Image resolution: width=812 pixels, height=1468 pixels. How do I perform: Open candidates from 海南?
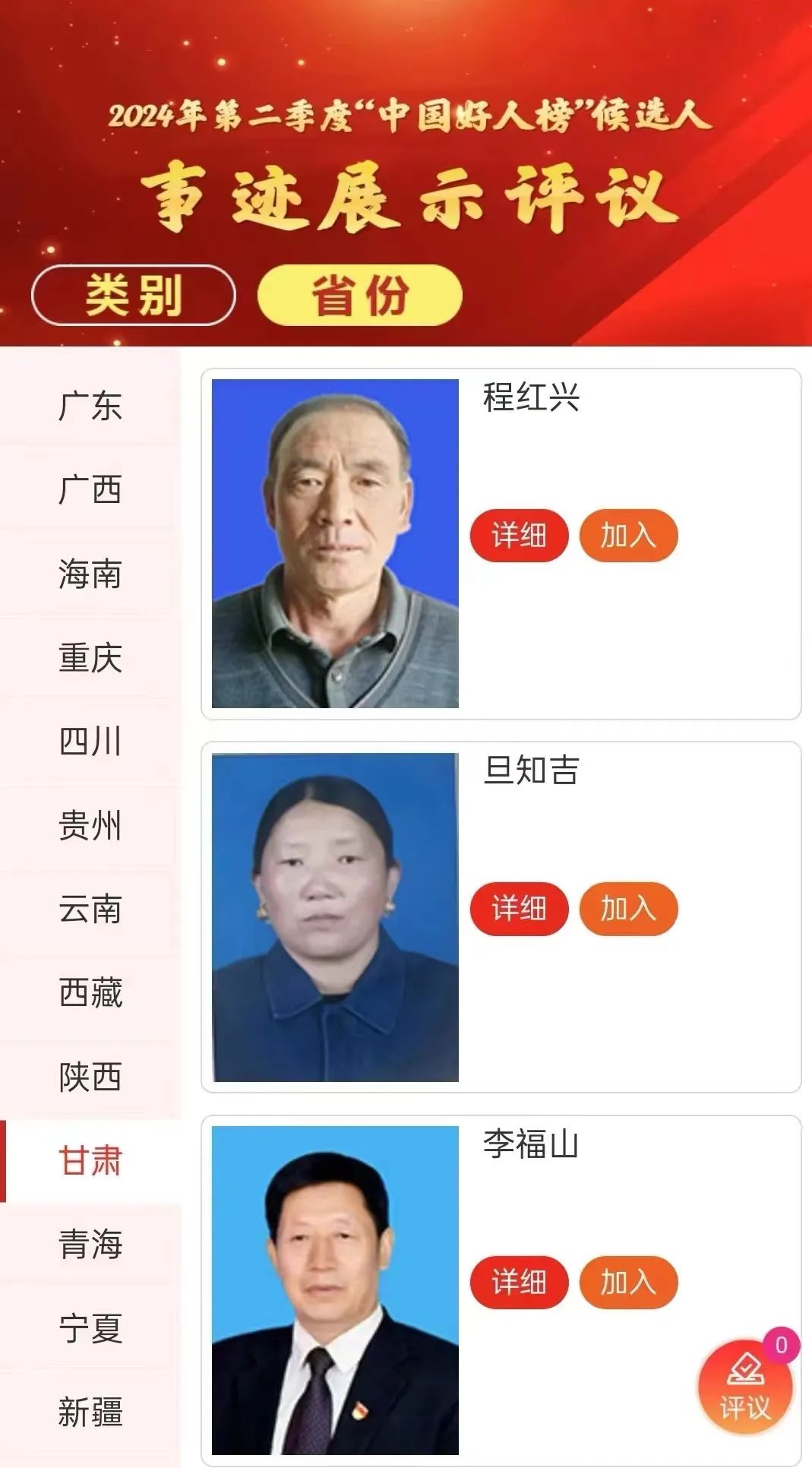tap(90, 574)
